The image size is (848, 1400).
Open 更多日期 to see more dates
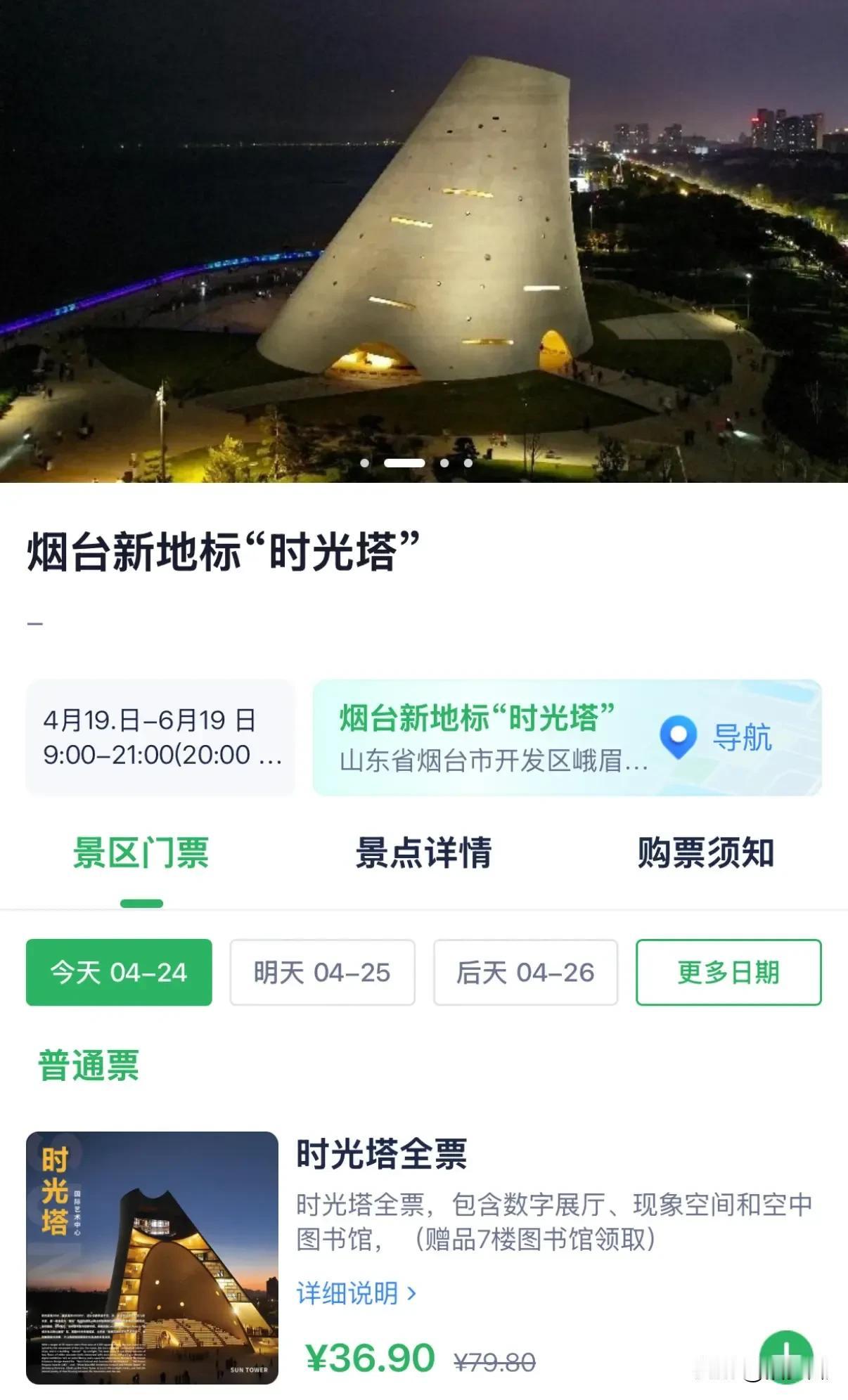[728, 972]
